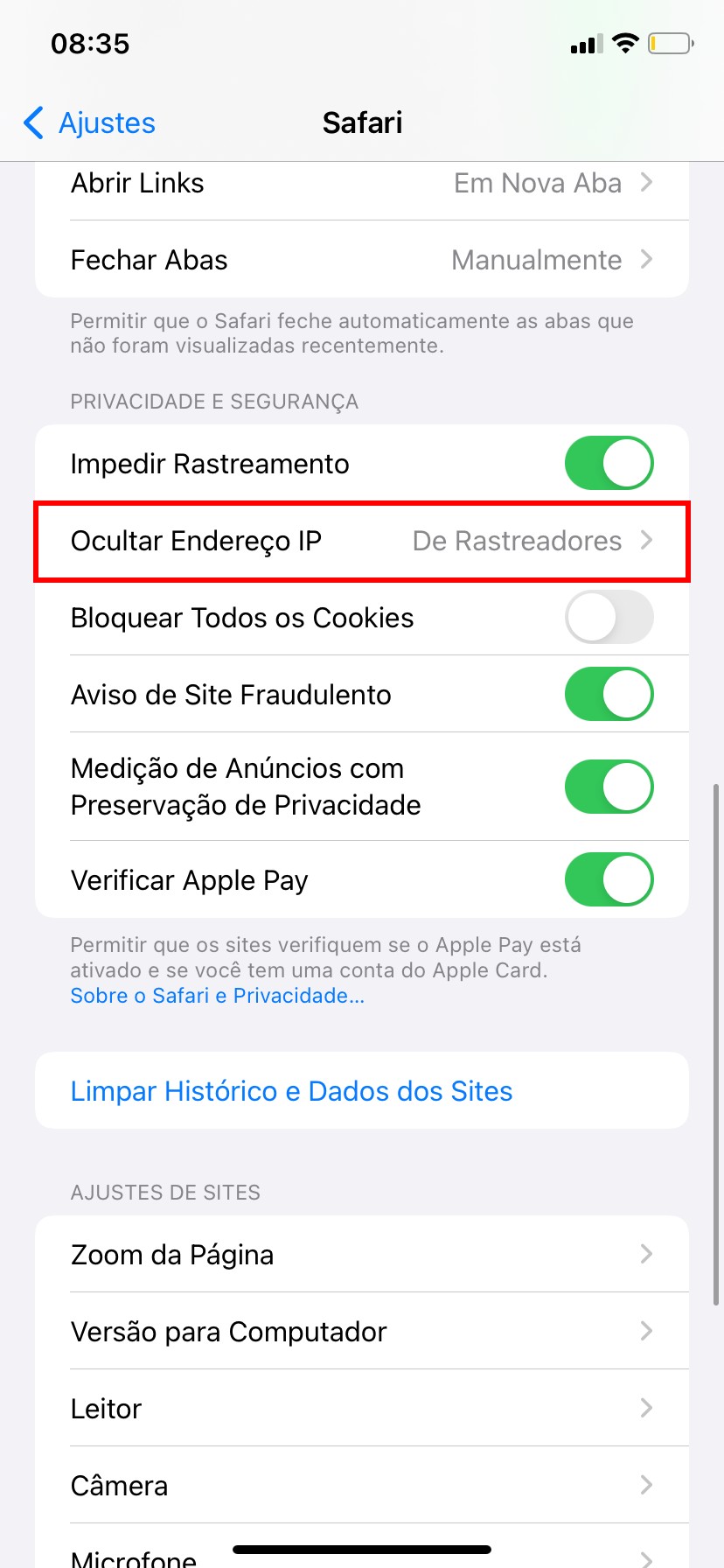Open Abrir Links setting
The image size is (724, 1568).
362,184
